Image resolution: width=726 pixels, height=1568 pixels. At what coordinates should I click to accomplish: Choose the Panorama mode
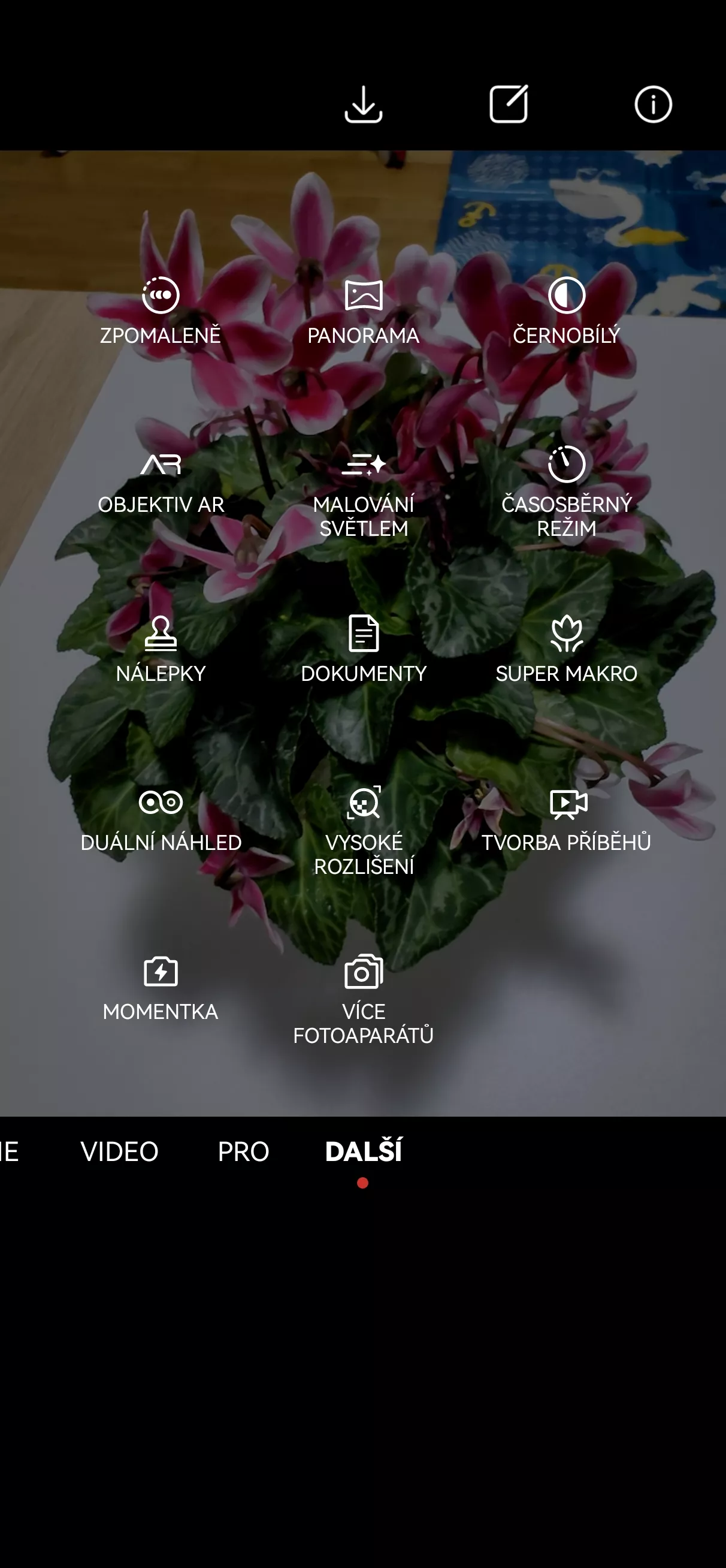(x=364, y=312)
